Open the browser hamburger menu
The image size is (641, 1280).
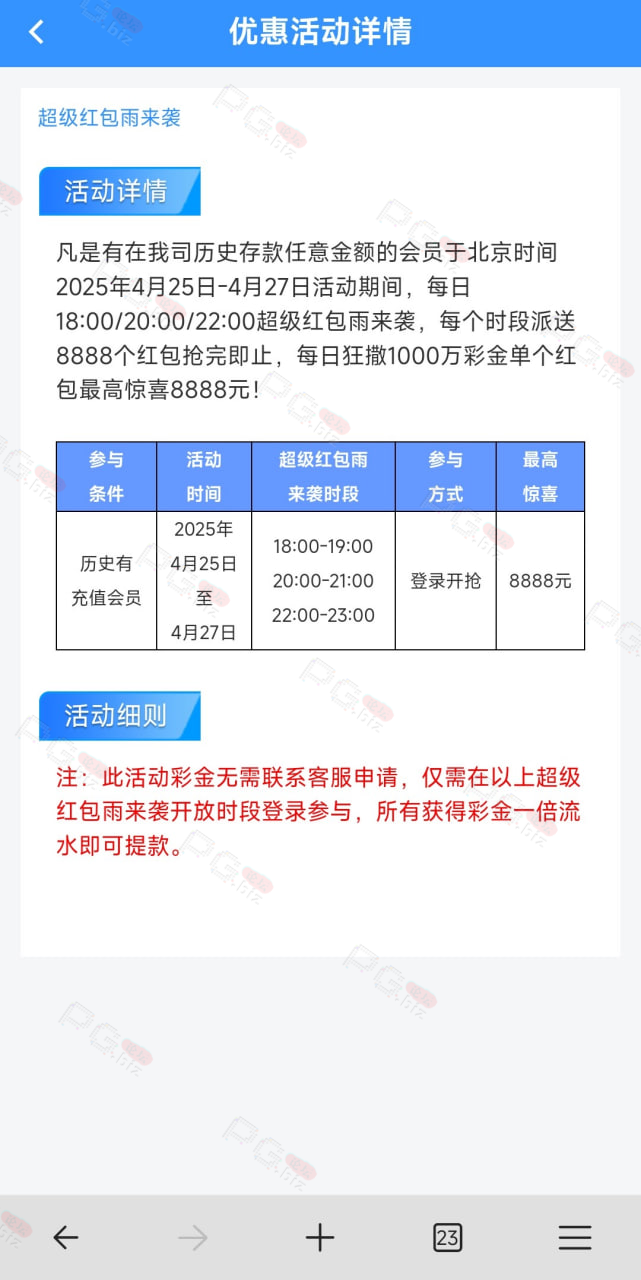[575, 1238]
